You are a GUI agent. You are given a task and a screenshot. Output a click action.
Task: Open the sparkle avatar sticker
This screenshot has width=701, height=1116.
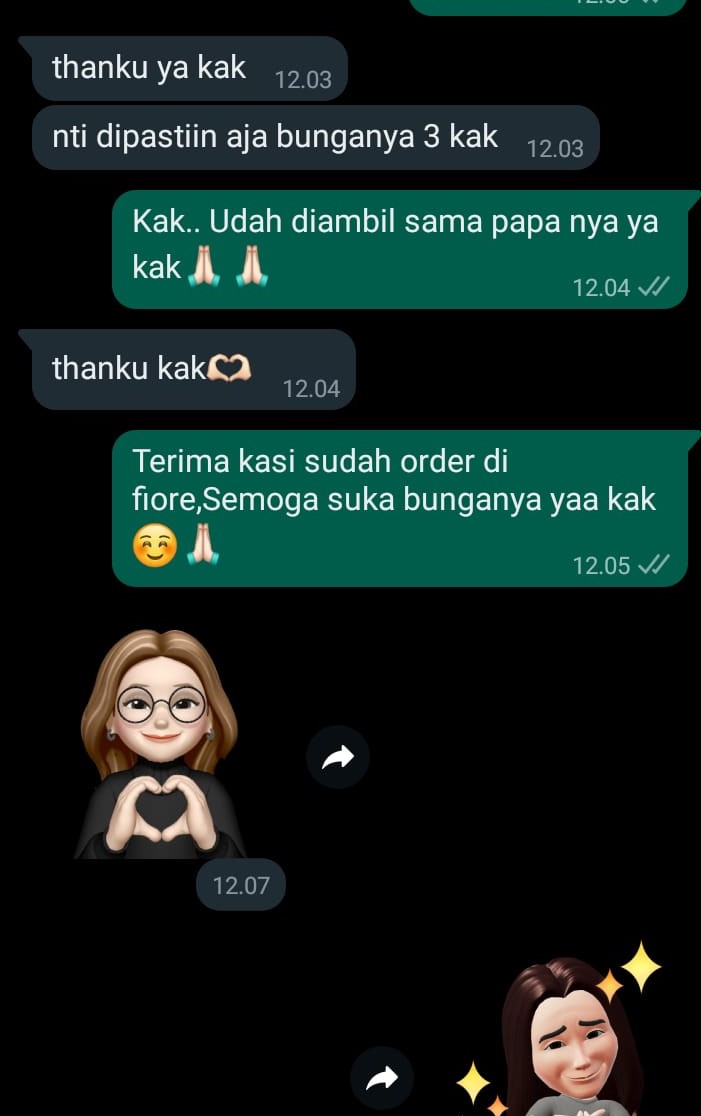coord(570,1040)
